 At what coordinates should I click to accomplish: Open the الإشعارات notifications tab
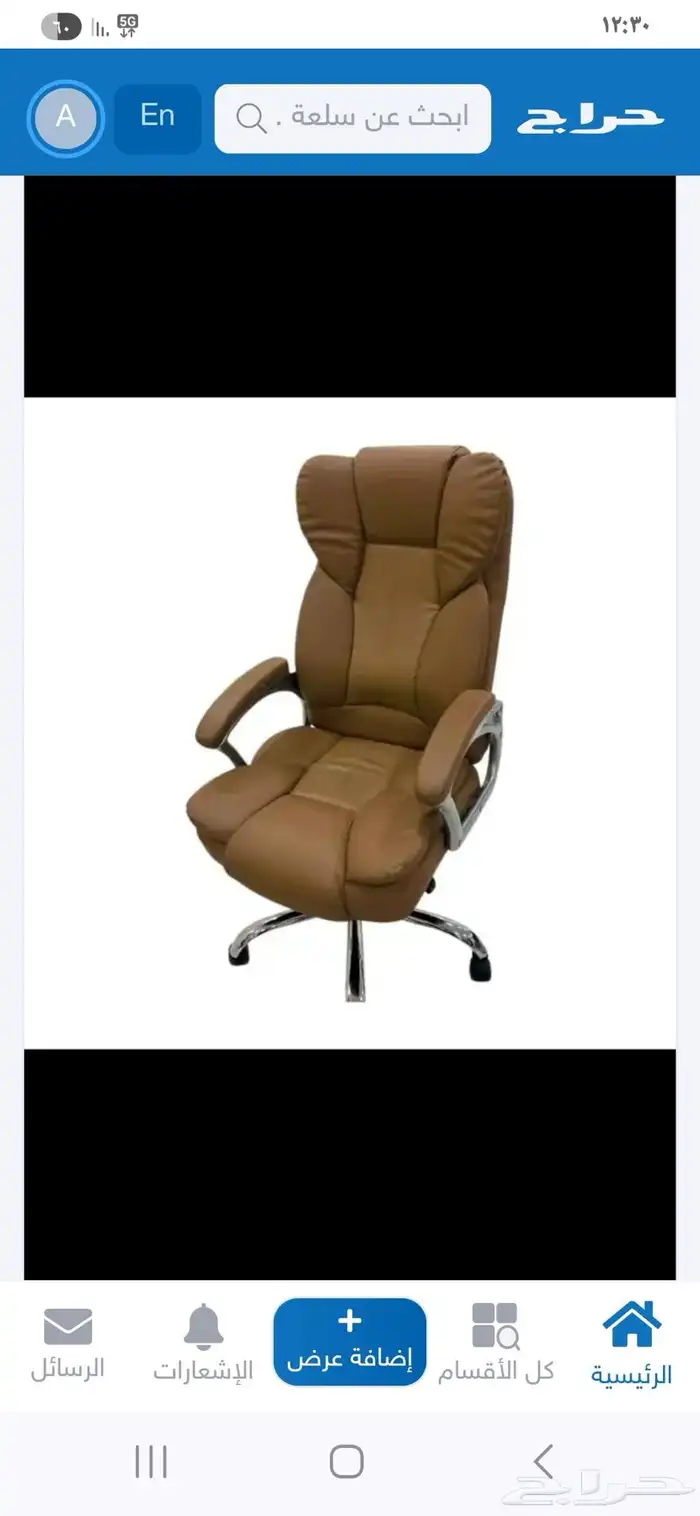pos(203,1343)
